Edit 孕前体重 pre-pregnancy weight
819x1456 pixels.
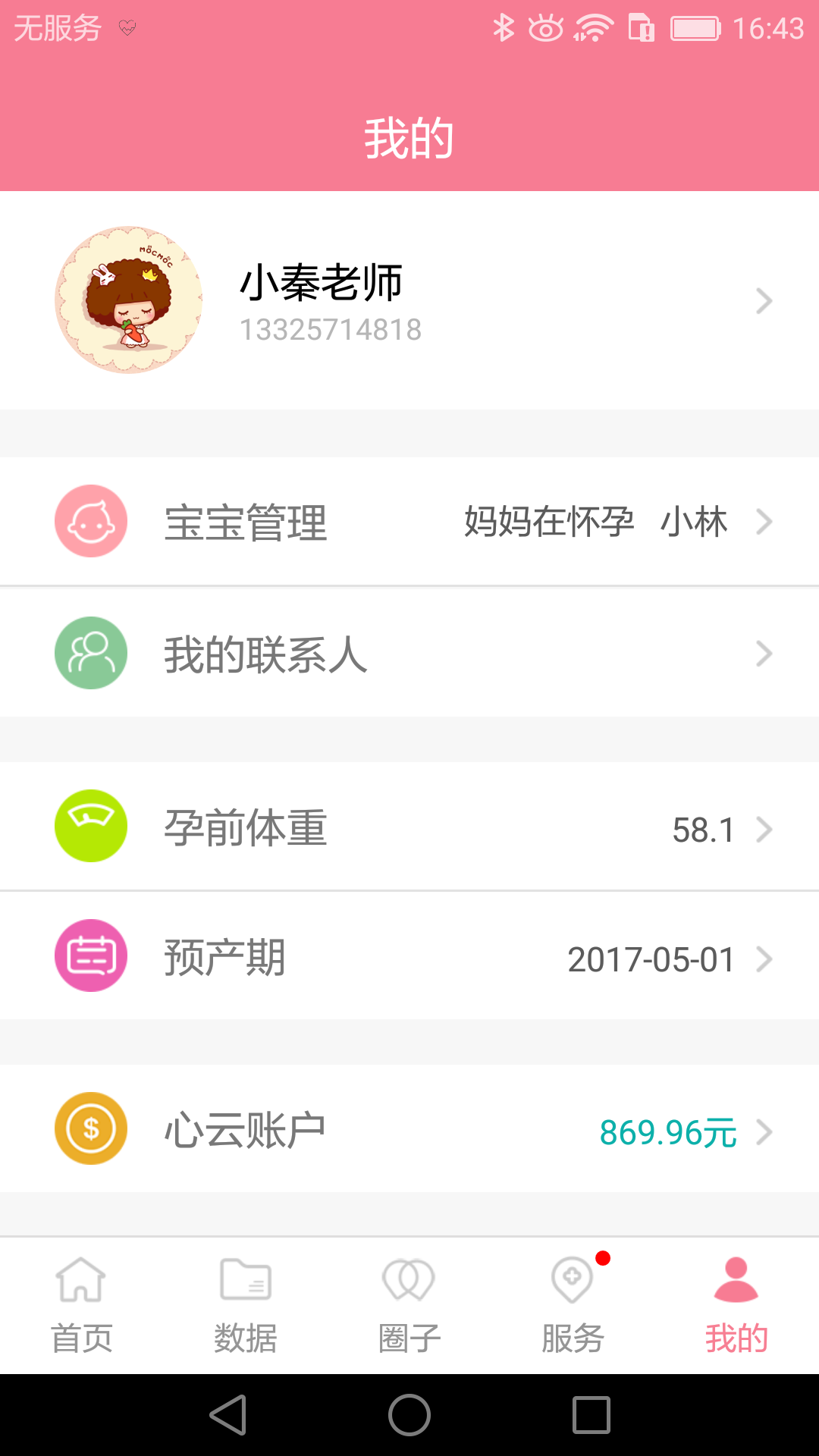pos(409,827)
